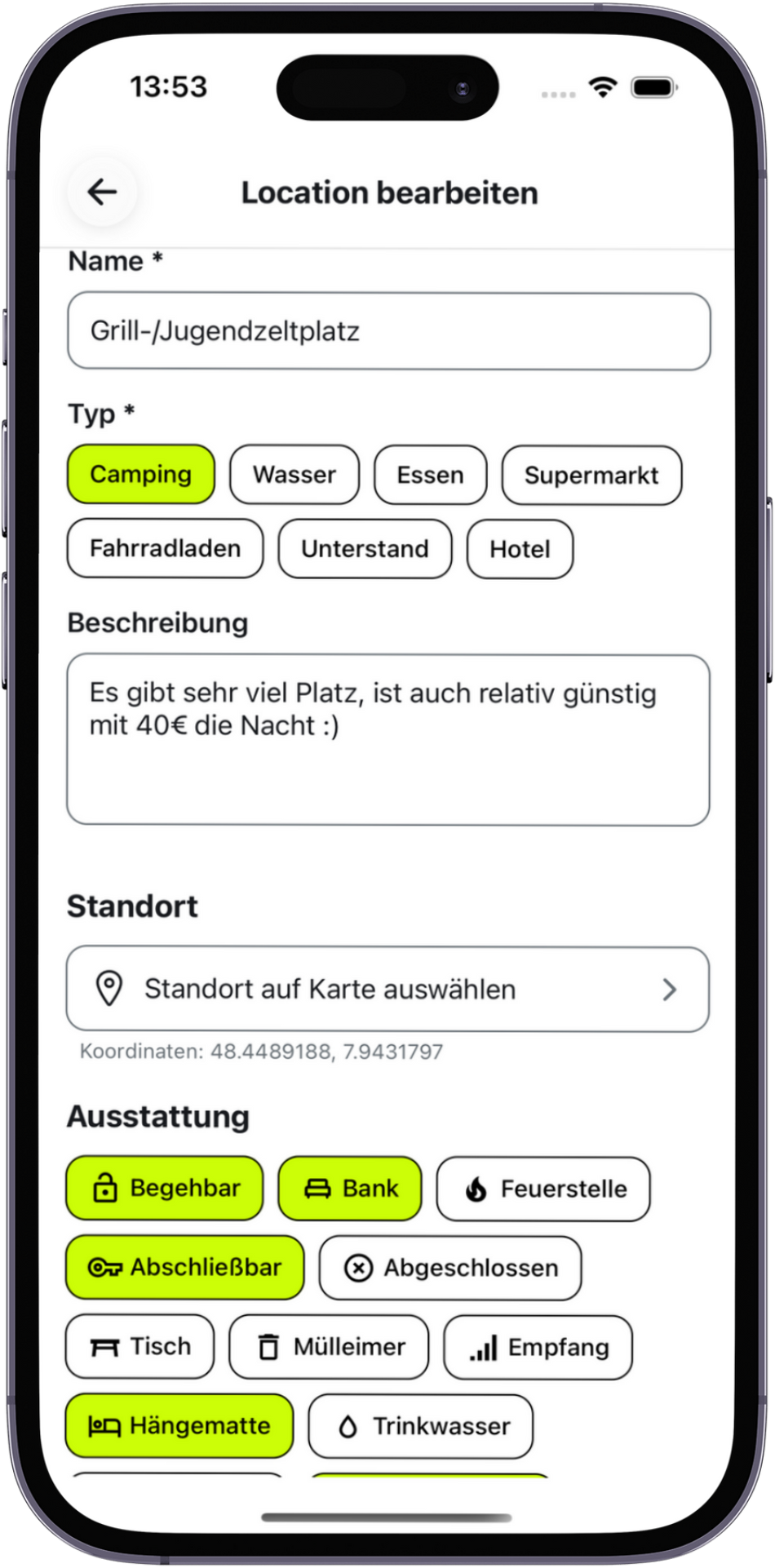Go back using the arrow button

(x=102, y=193)
